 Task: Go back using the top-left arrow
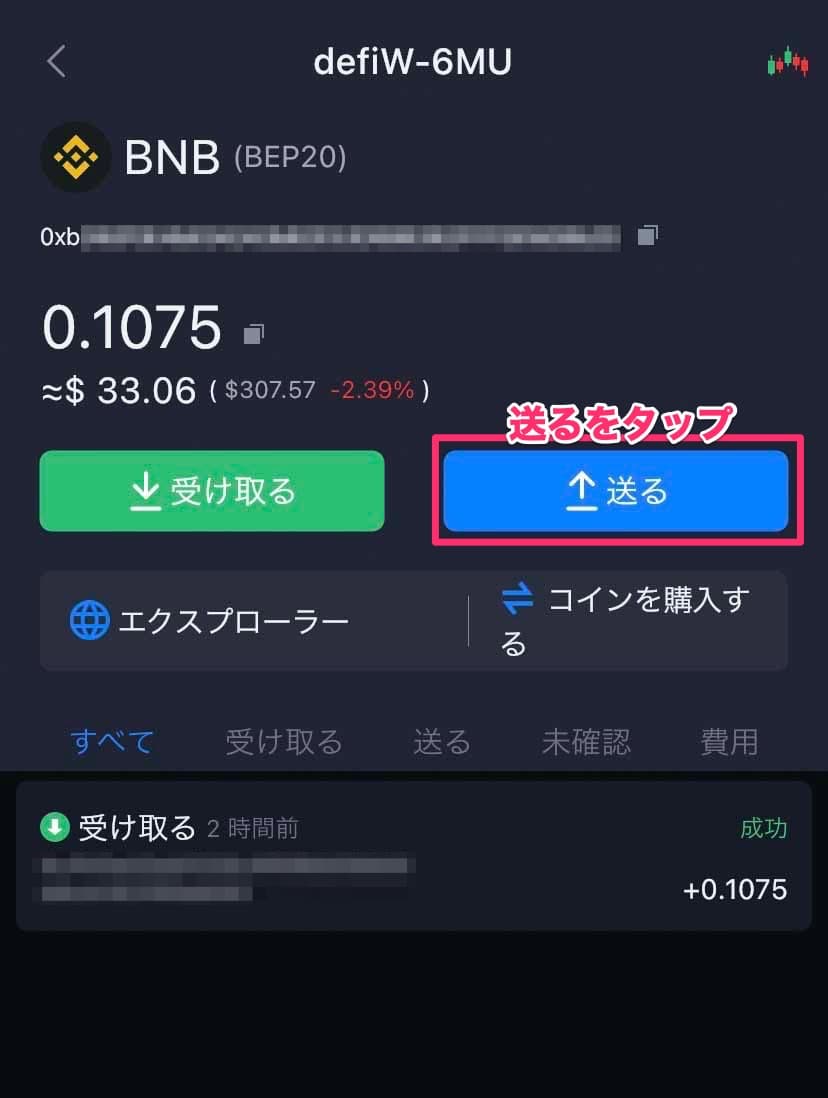pyautogui.click(x=56, y=62)
